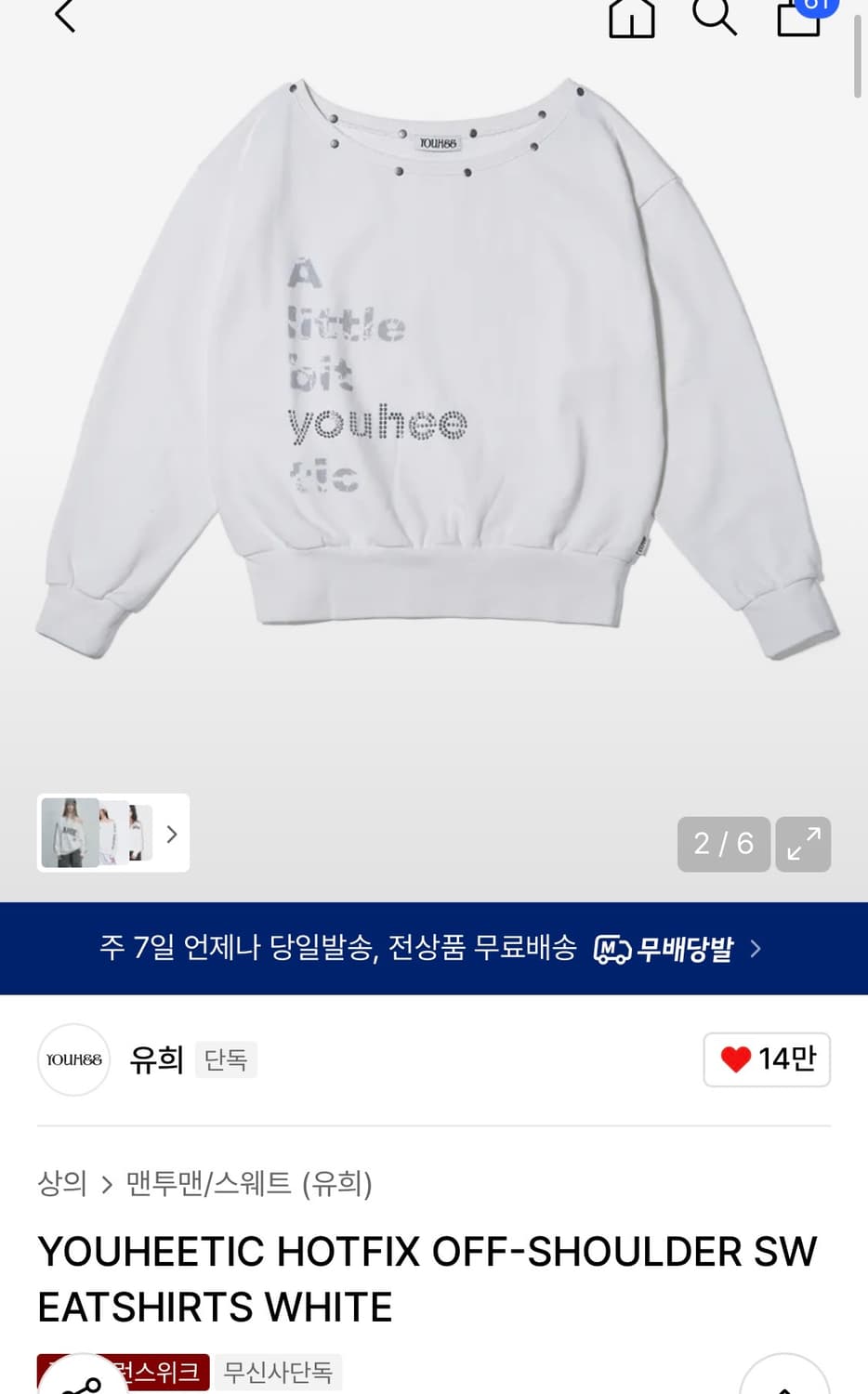
Task: Expand photo to fullscreen with diagonal arrows icon
Action: (x=803, y=844)
